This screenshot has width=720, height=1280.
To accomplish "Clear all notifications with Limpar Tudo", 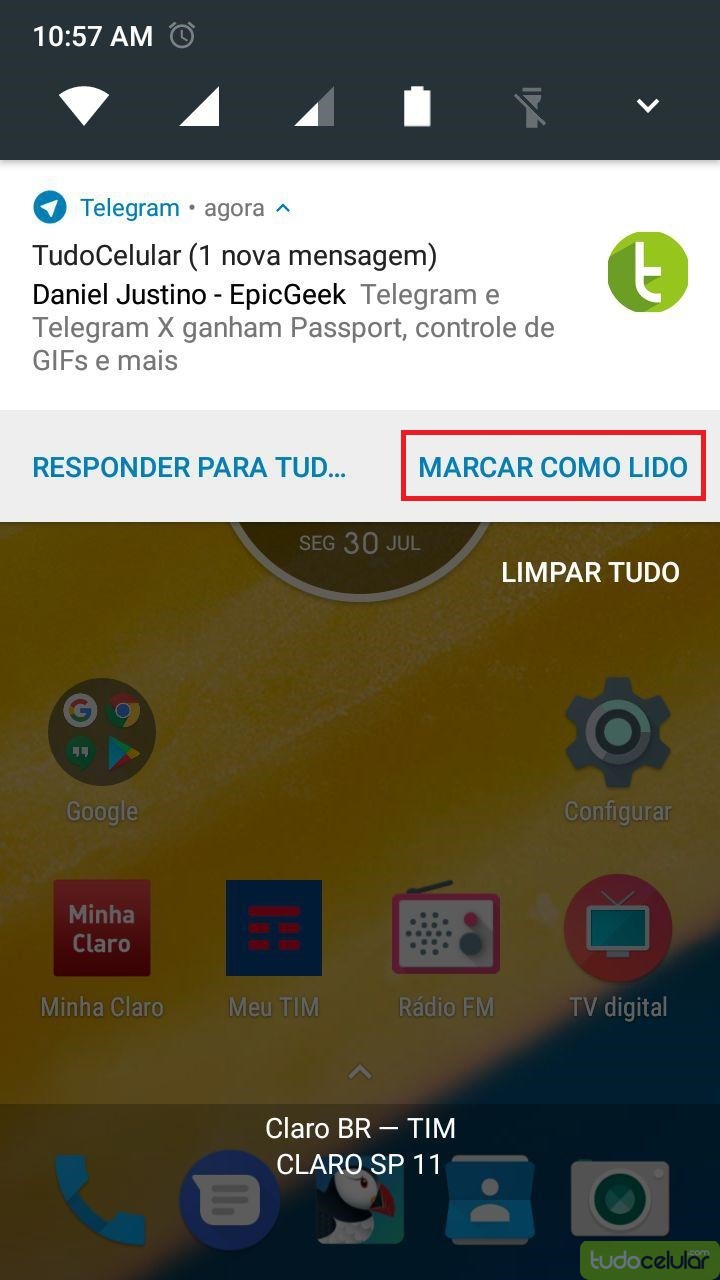I will (590, 573).
